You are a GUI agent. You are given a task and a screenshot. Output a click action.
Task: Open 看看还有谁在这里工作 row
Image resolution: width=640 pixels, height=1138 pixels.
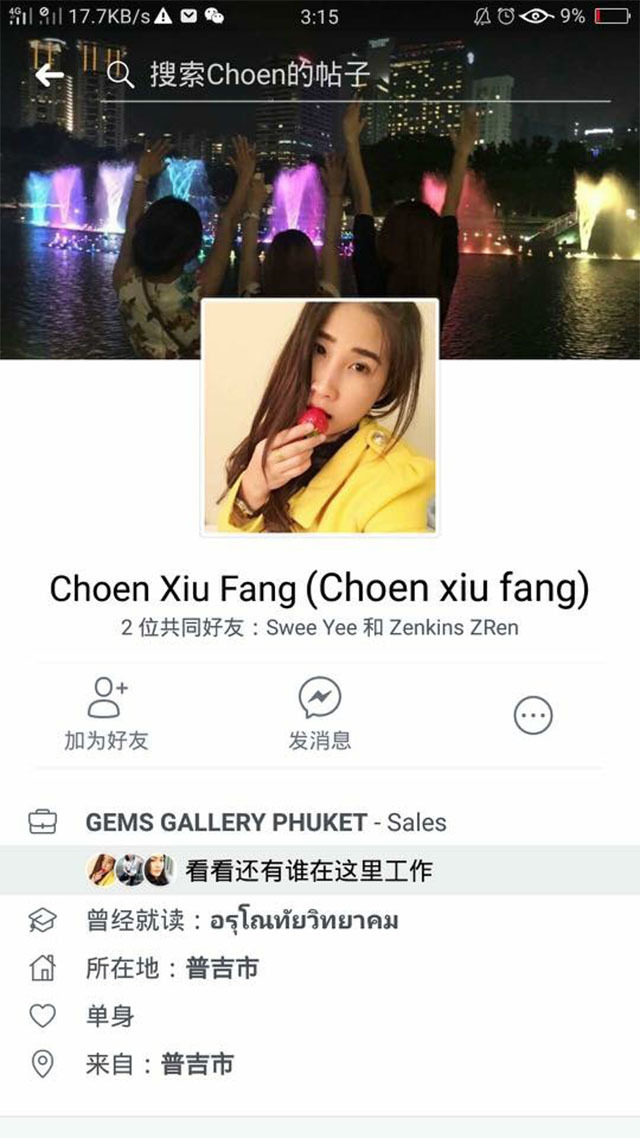tap(308, 870)
